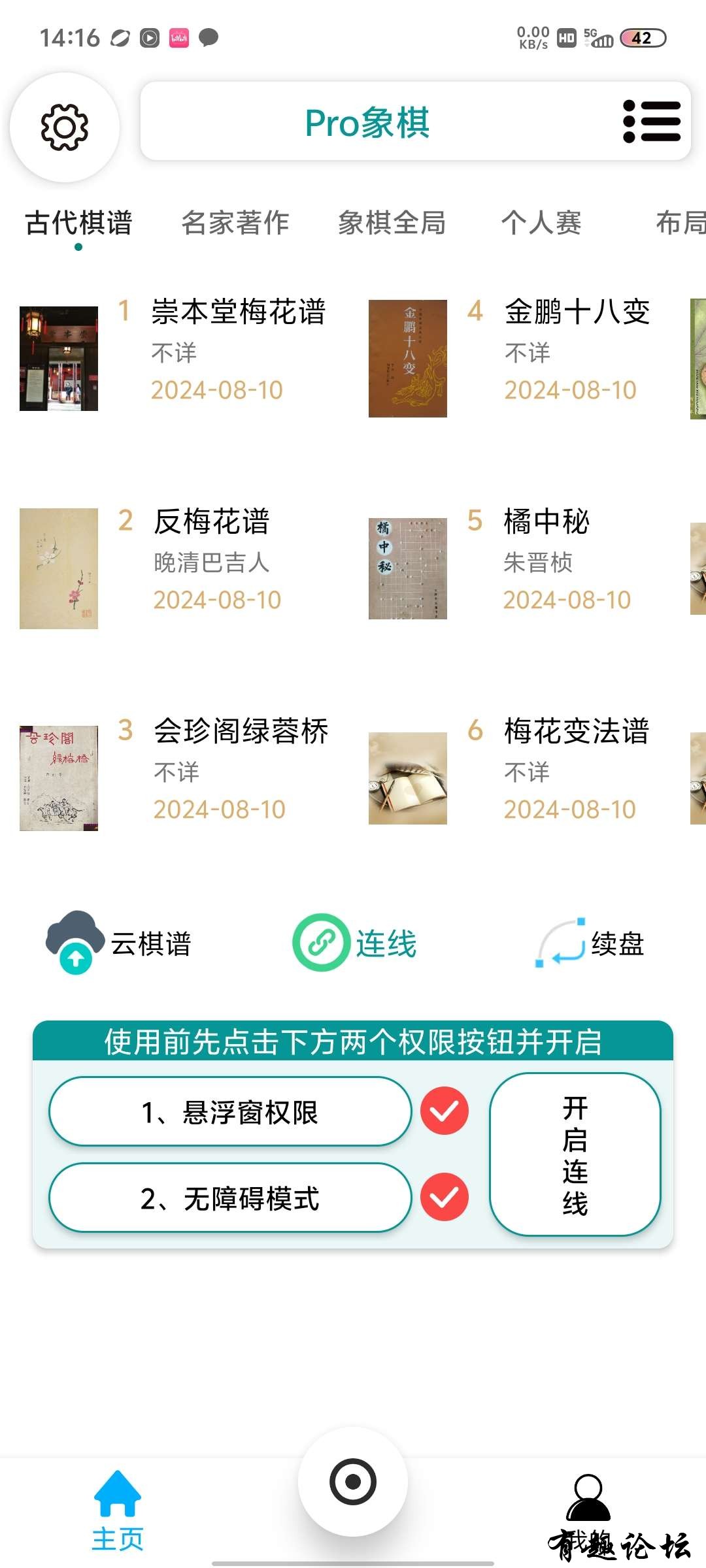Tap the 无障碍模式 permission button
706x1568 pixels.
point(230,1198)
